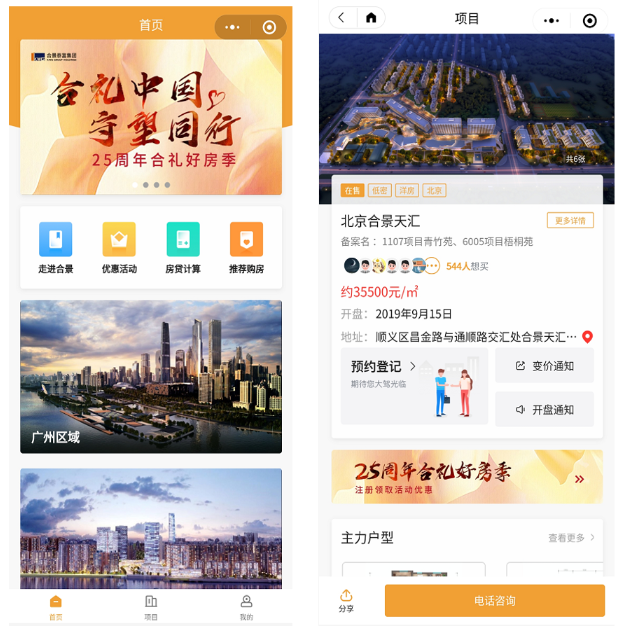Open the 预约登记 card
Viewport: 630px width, 635px height.
(414, 385)
